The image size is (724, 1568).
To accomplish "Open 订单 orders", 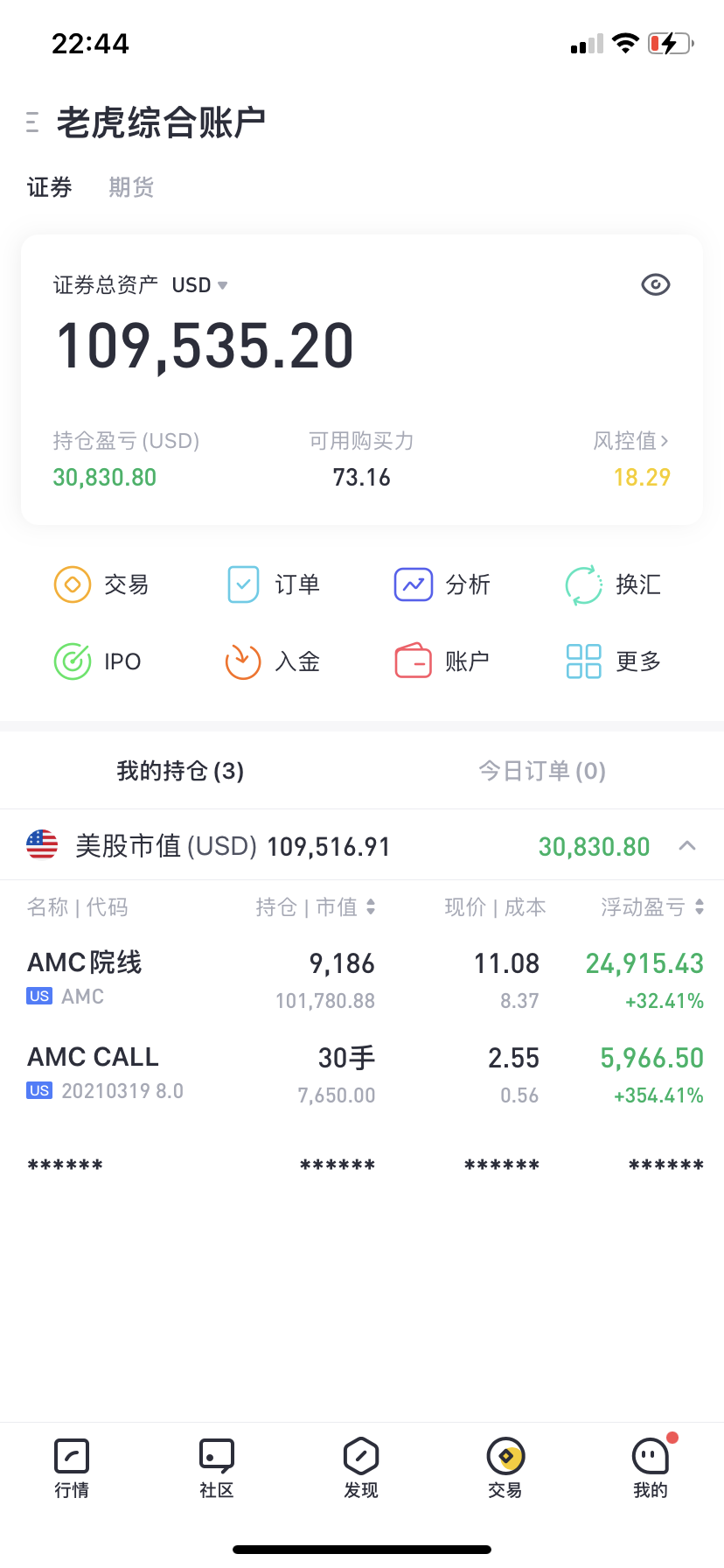I will click(x=273, y=584).
